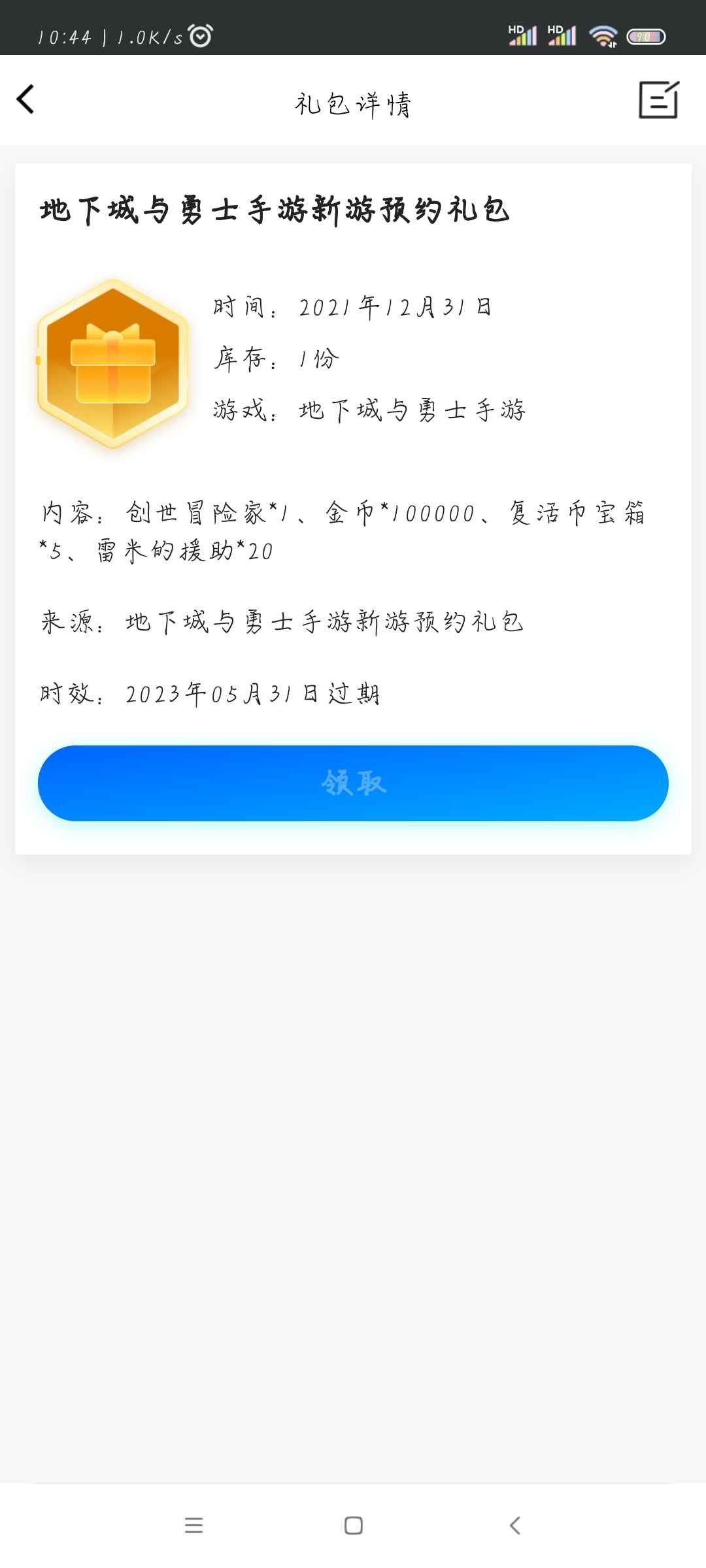Go back from the 礼包详情 page
The width and height of the screenshot is (706, 1568).
coord(25,100)
